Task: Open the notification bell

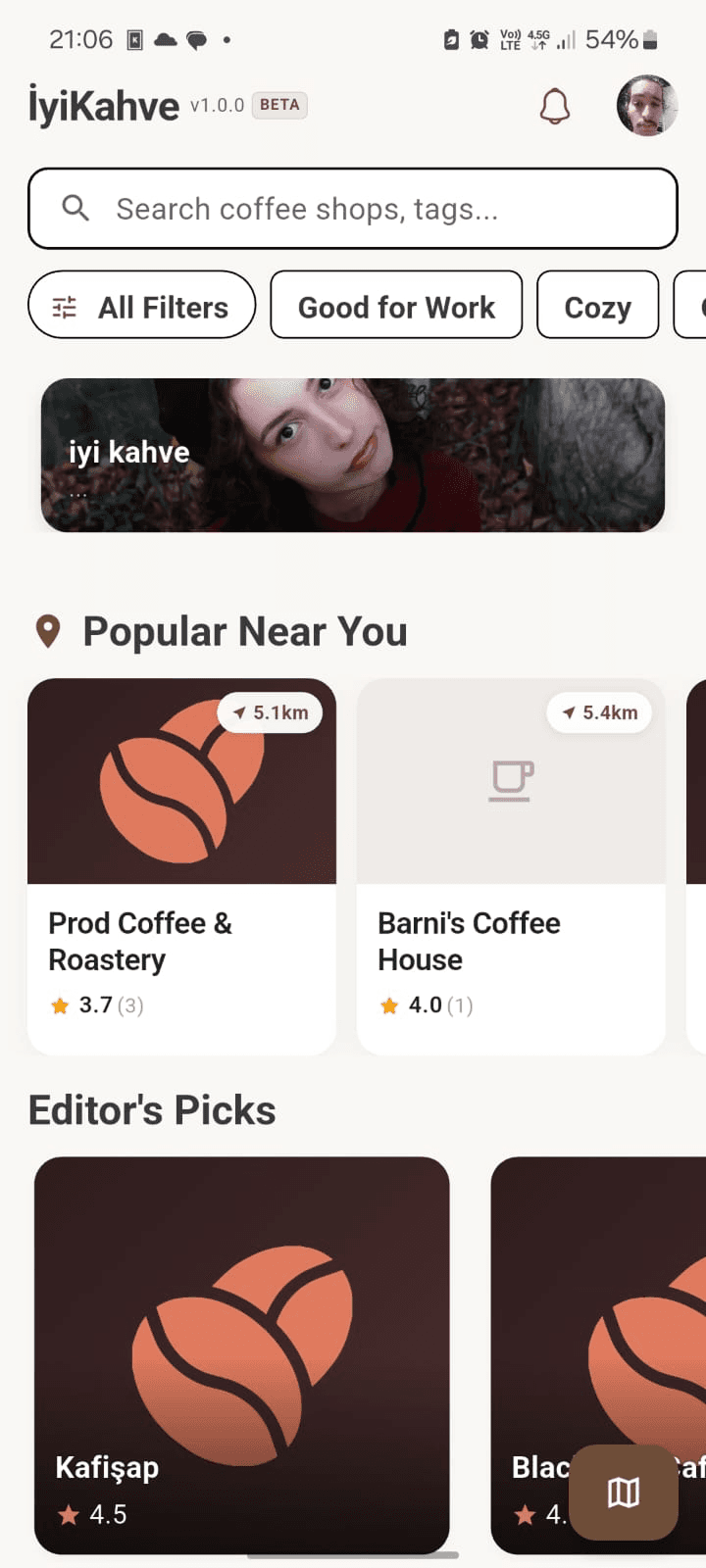Action: pos(555,105)
